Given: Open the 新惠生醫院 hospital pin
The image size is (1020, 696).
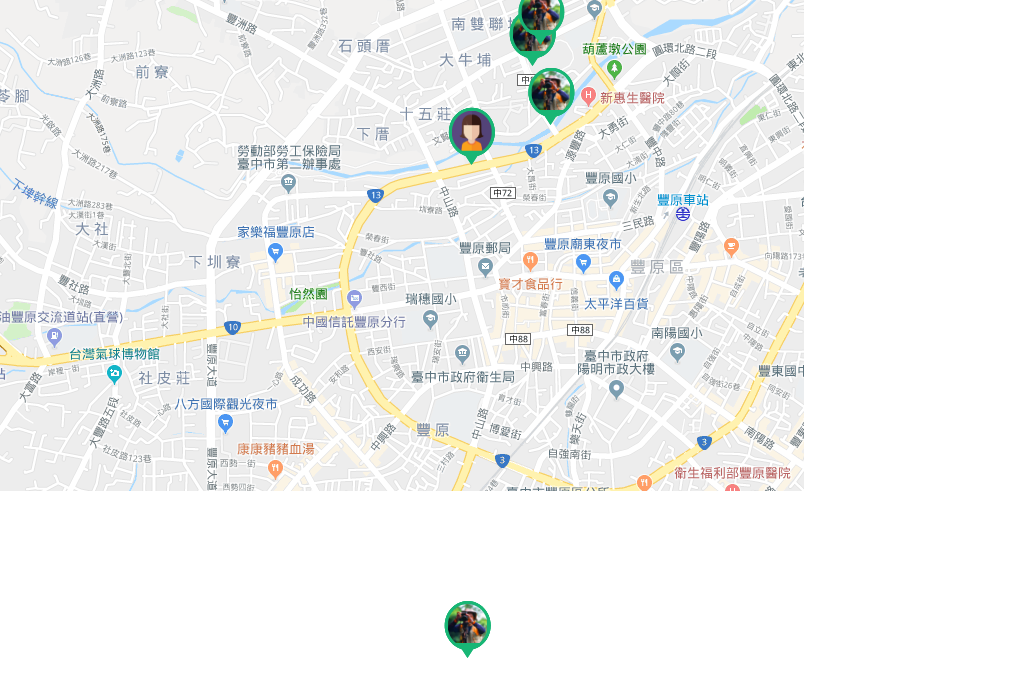Looking at the screenshot, I should pos(589,96).
